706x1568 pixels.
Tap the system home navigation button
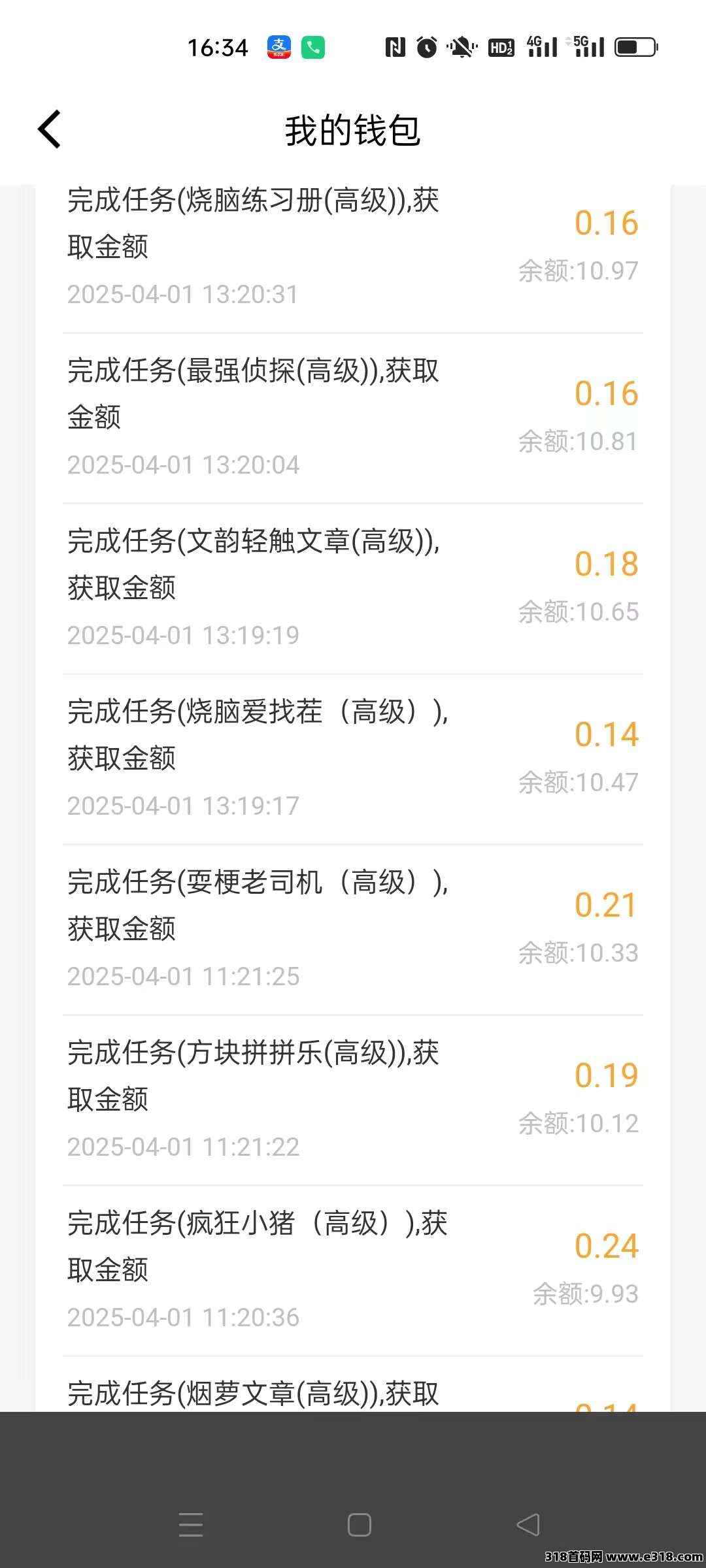click(x=360, y=1525)
